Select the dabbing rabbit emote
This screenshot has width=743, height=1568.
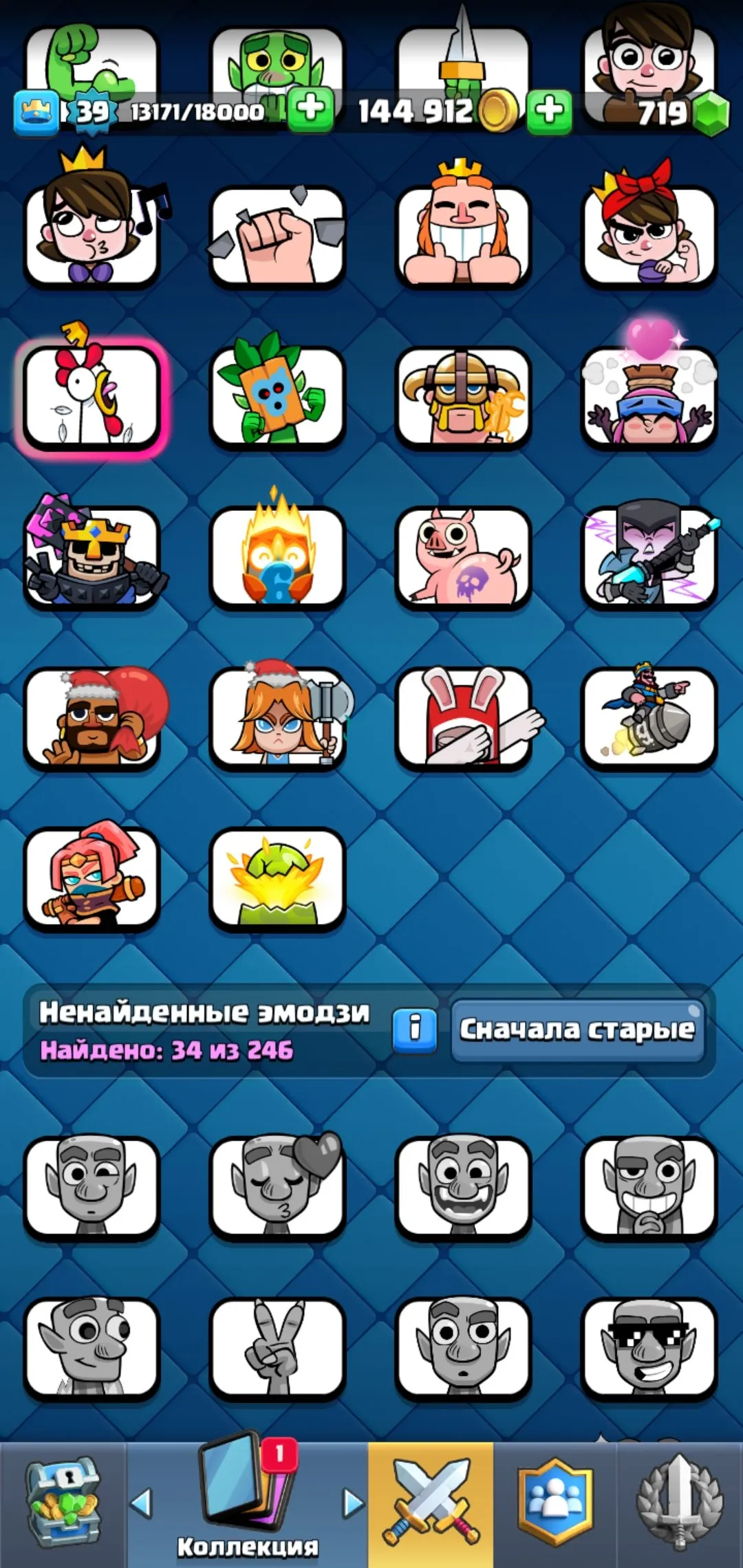pos(463,720)
